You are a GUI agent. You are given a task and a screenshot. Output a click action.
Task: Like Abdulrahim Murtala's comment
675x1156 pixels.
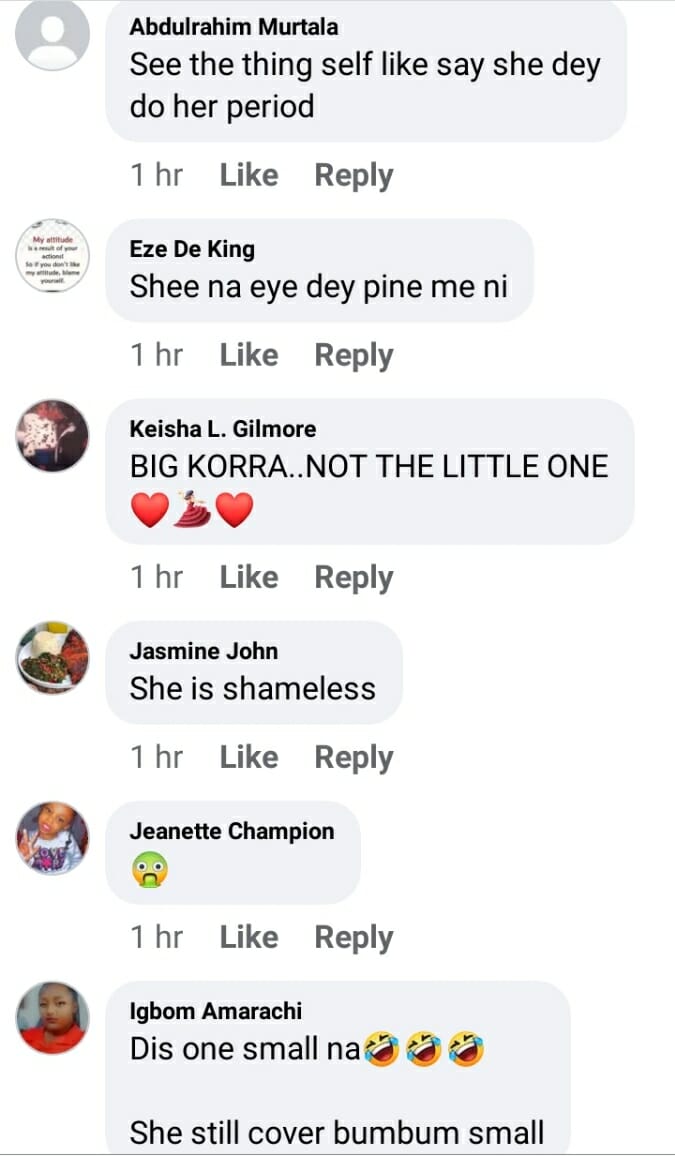coord(248,176)
